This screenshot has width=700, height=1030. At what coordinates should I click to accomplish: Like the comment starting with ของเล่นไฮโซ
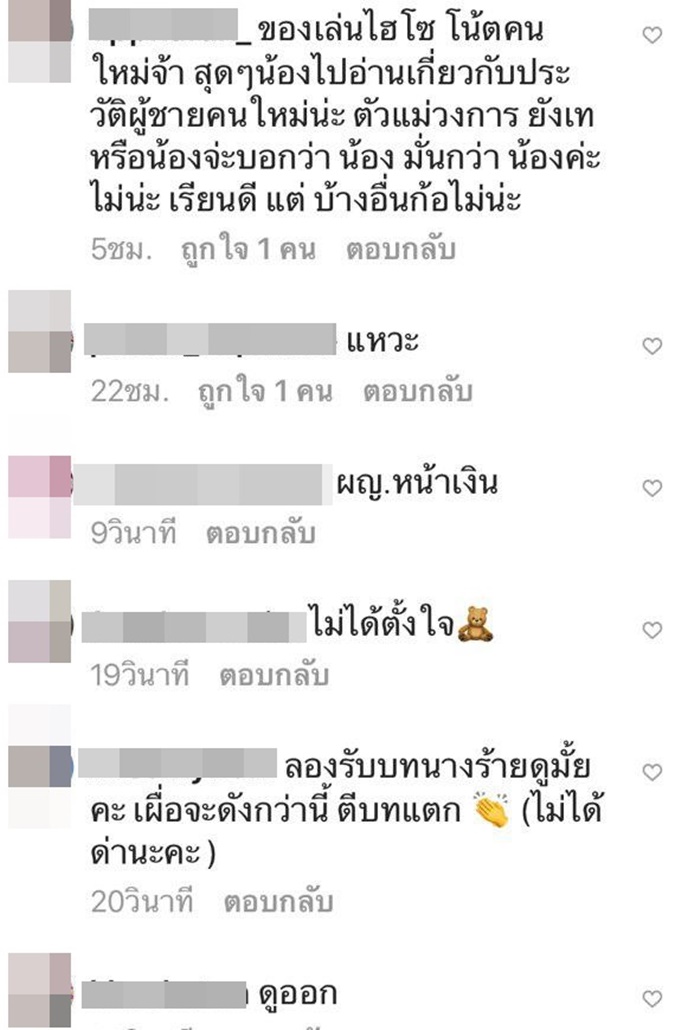point(652,36)
